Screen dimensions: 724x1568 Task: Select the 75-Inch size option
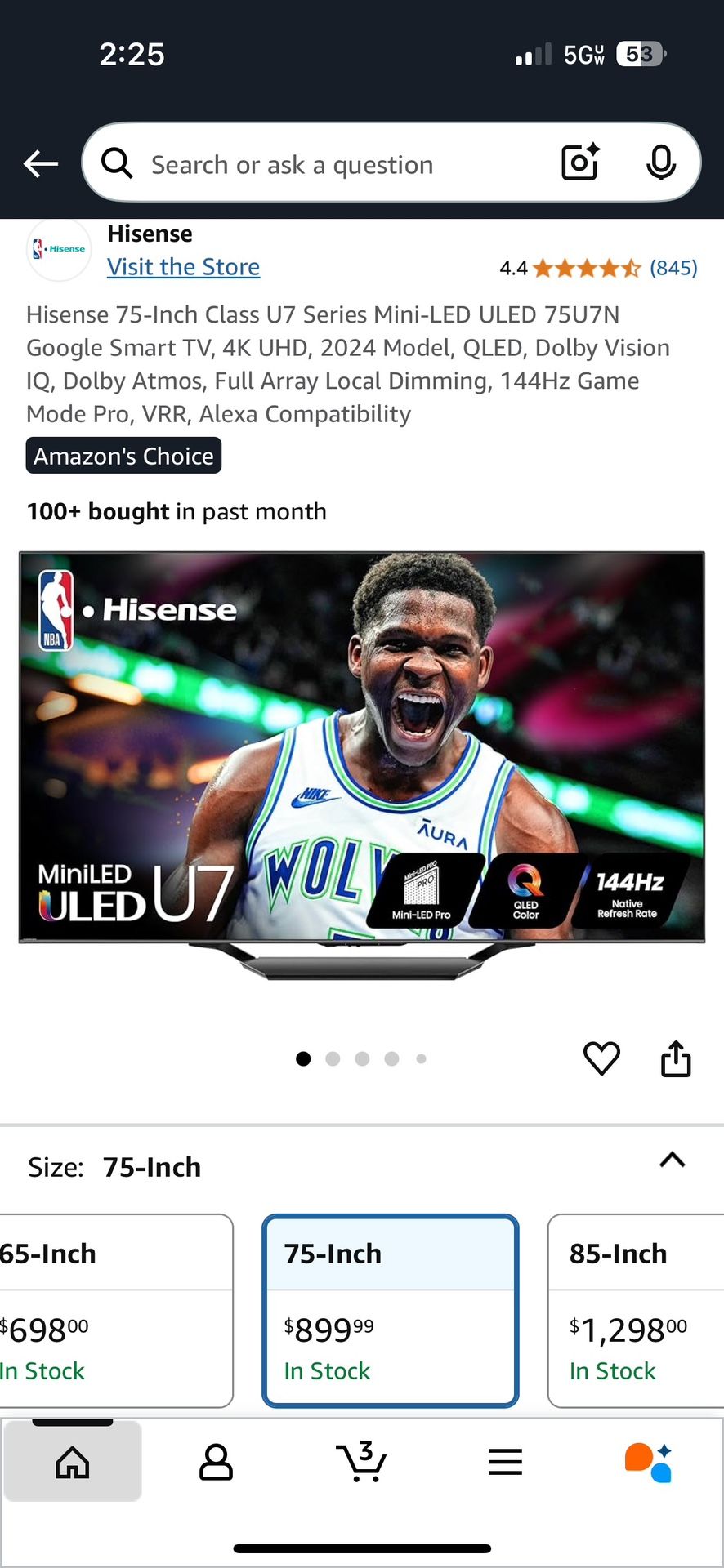click(x=390, y=1310)
